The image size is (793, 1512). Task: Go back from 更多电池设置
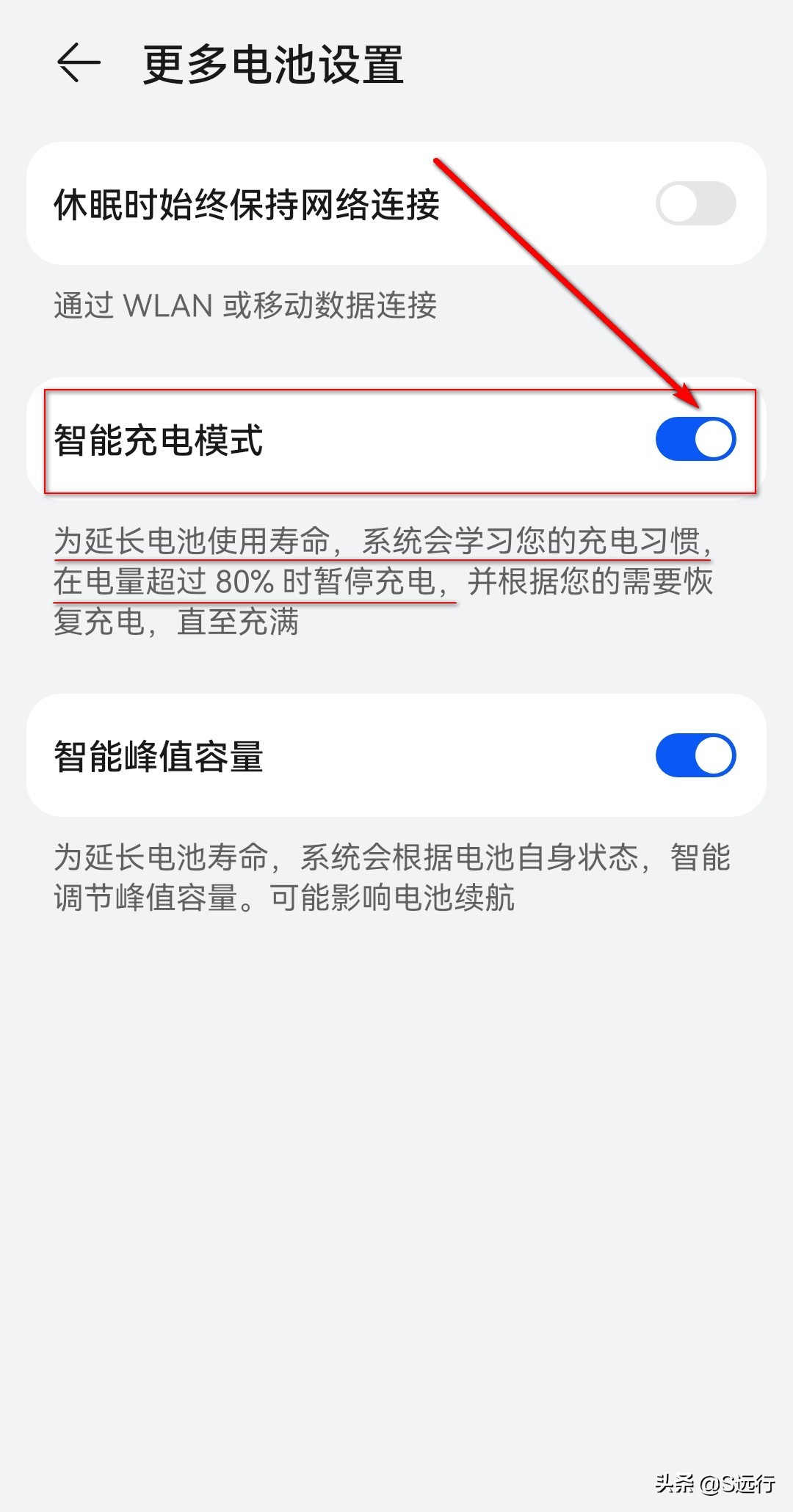click(x=79, y=63)
